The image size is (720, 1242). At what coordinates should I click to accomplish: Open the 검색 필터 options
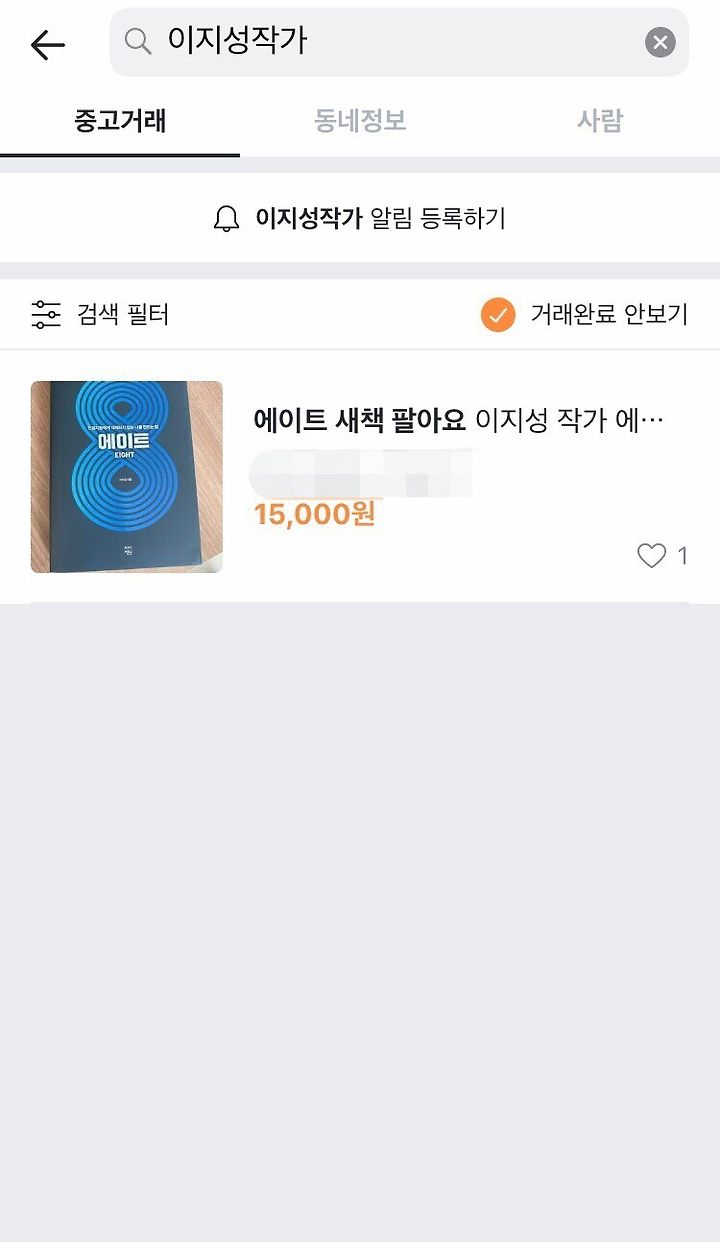pyautogui.click(x=100, y=315)
